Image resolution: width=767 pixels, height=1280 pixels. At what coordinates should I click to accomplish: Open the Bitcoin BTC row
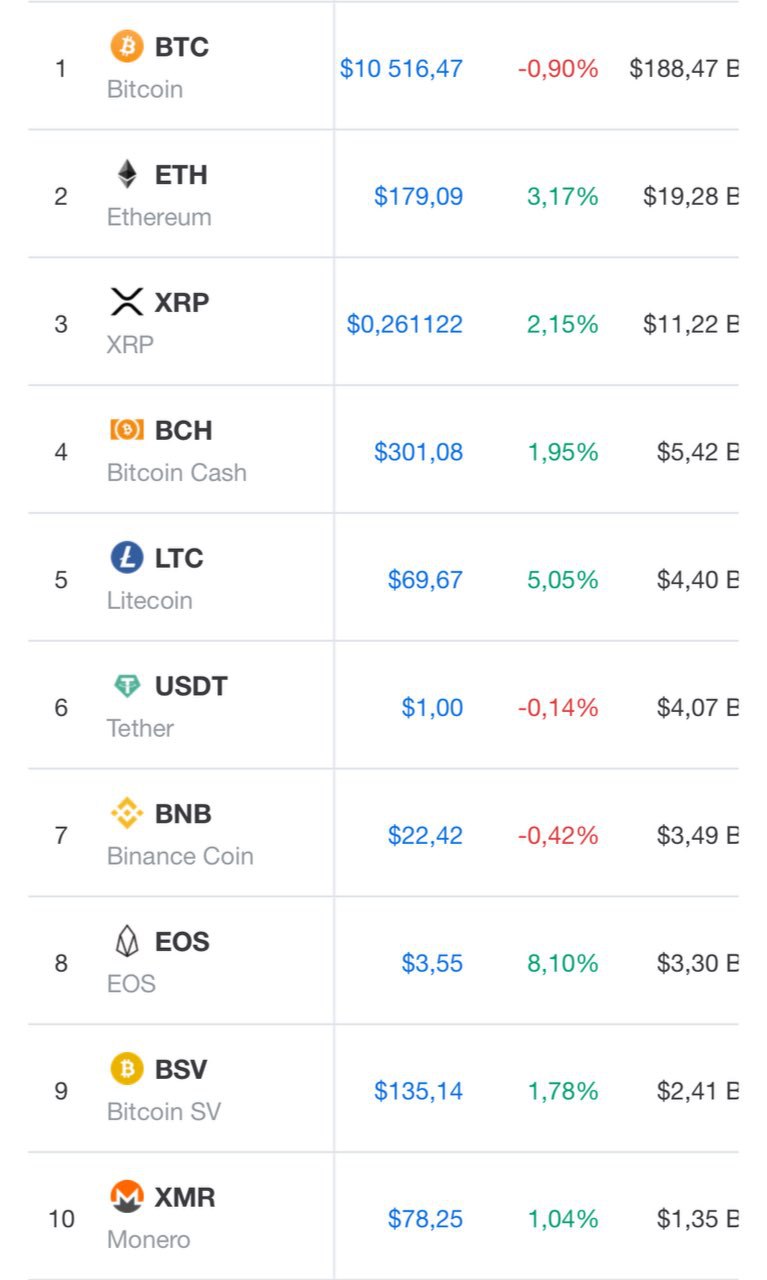point(383,66)
